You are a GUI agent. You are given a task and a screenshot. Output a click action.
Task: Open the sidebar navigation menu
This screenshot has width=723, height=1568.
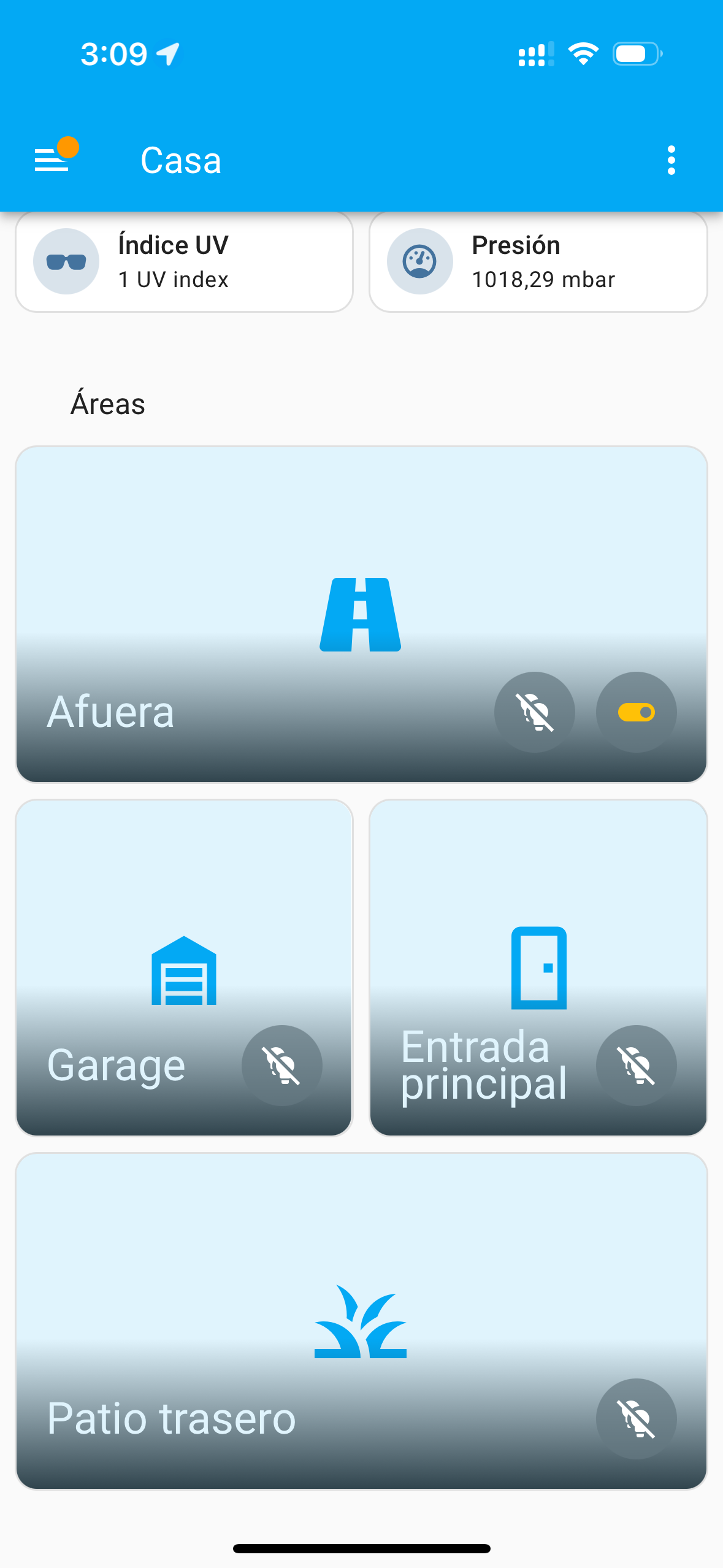52,159
